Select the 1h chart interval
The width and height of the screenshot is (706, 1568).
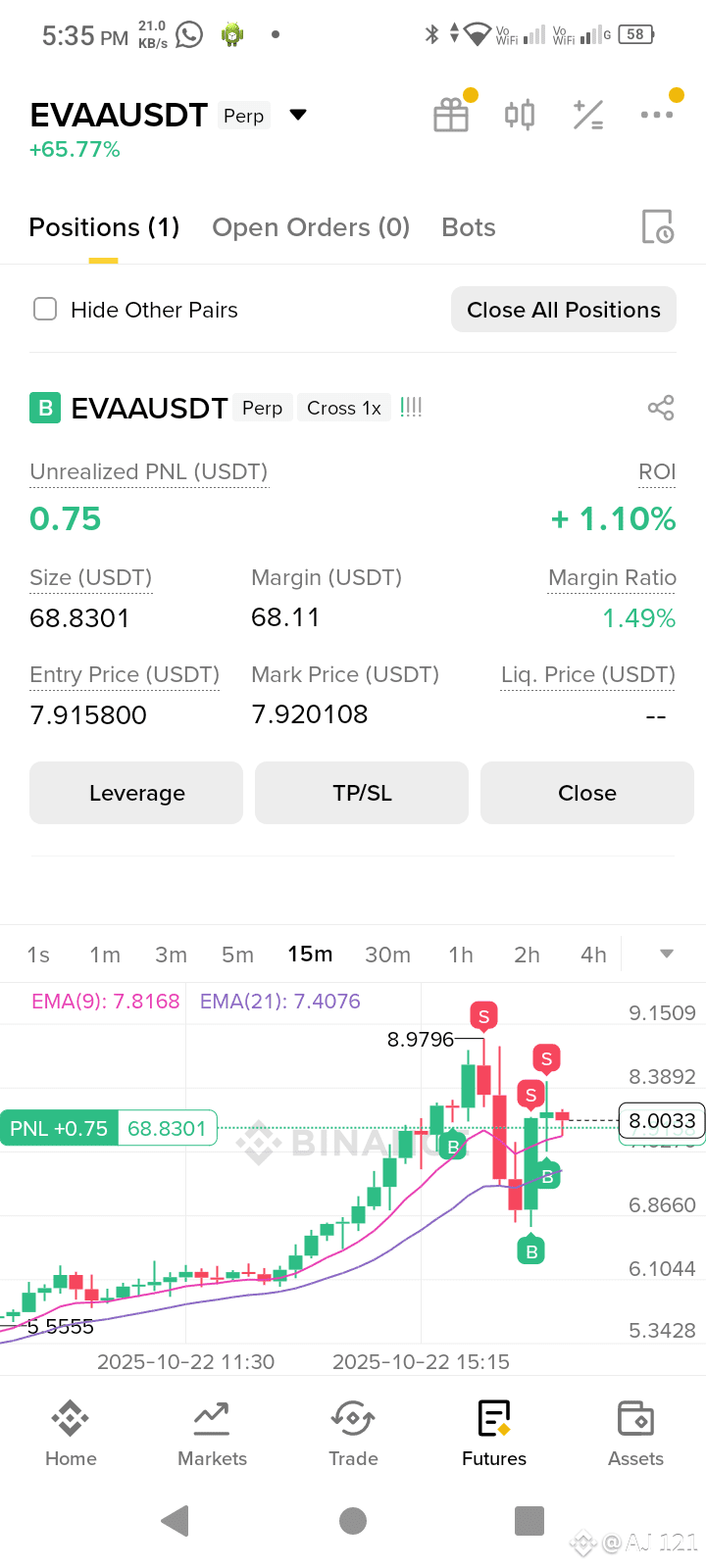pos(461,955)
